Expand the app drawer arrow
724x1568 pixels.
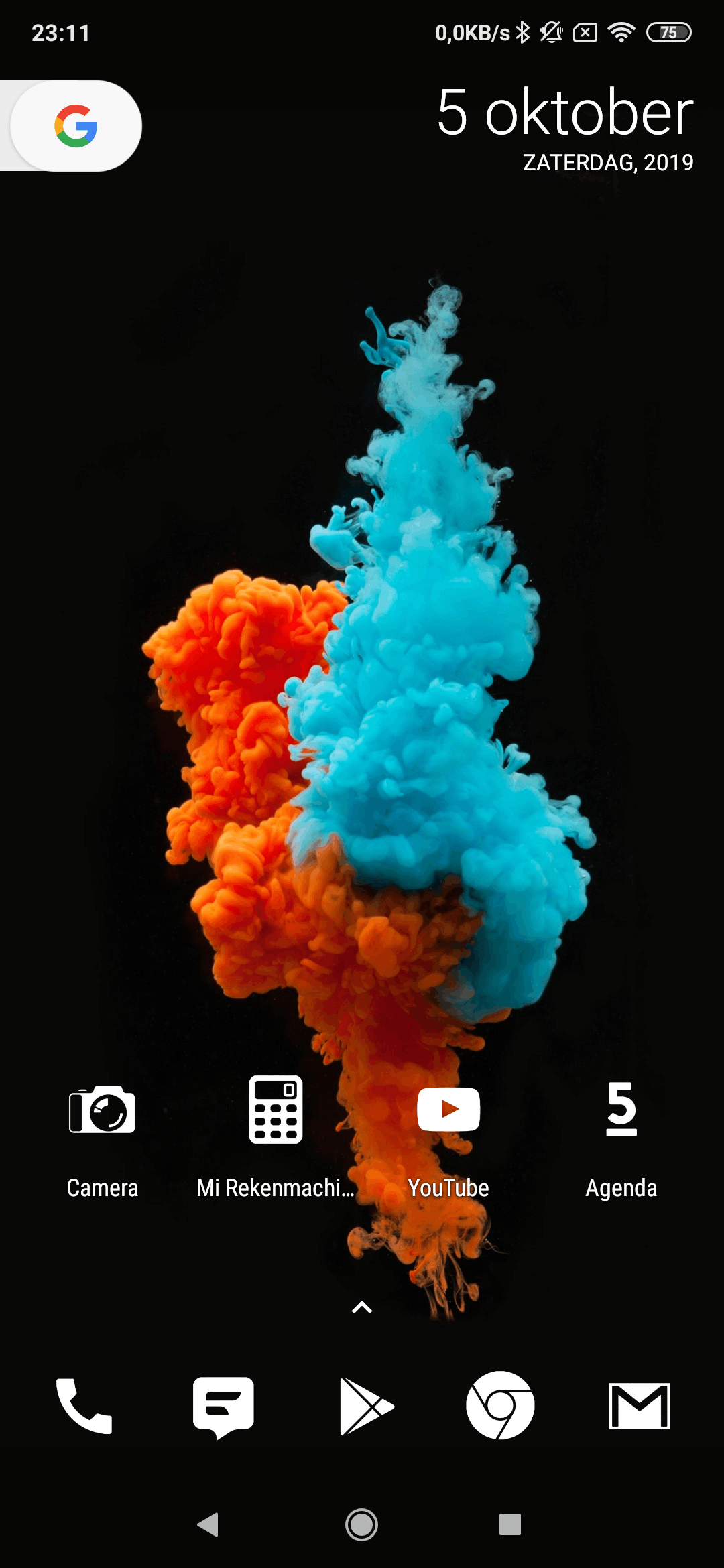[x=362, y=1307]
